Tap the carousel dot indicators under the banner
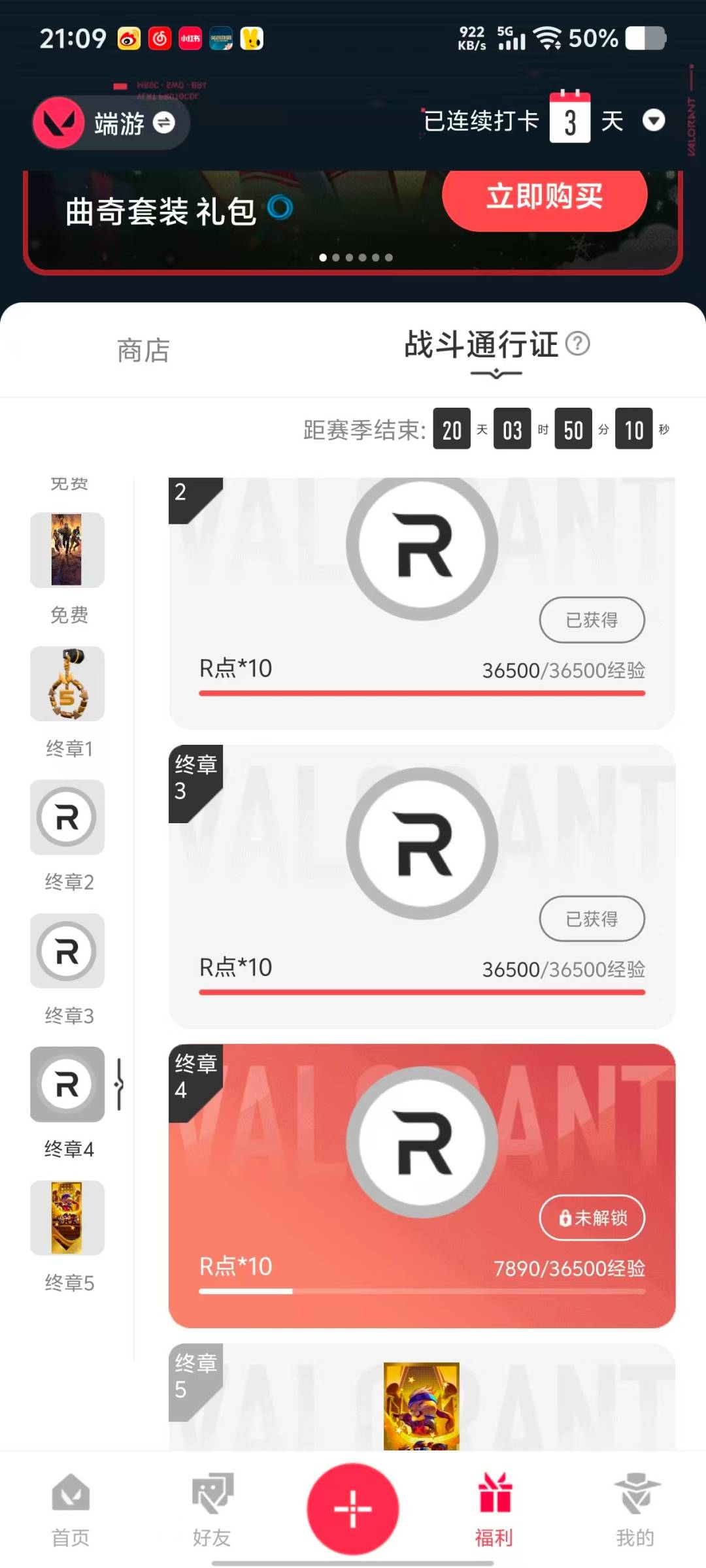 (x=356, y=257)
